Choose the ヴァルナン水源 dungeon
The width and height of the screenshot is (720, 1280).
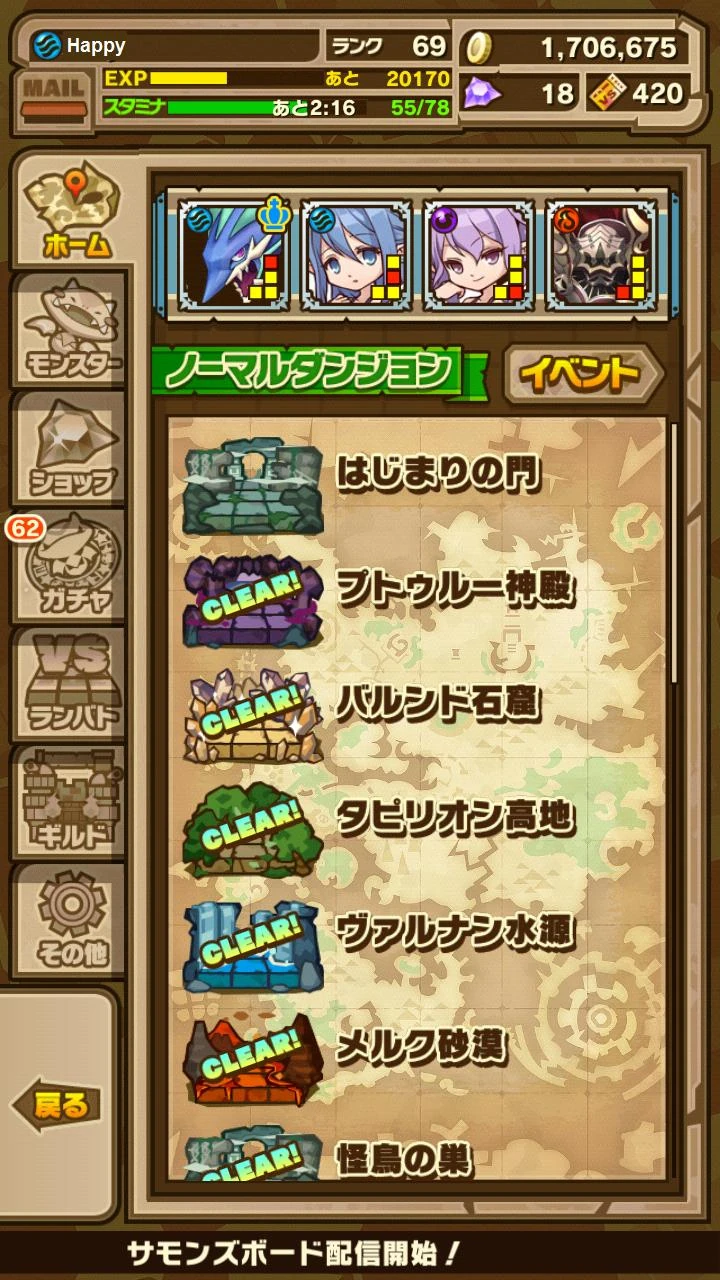pyautogui.click(x=420, y=935)
